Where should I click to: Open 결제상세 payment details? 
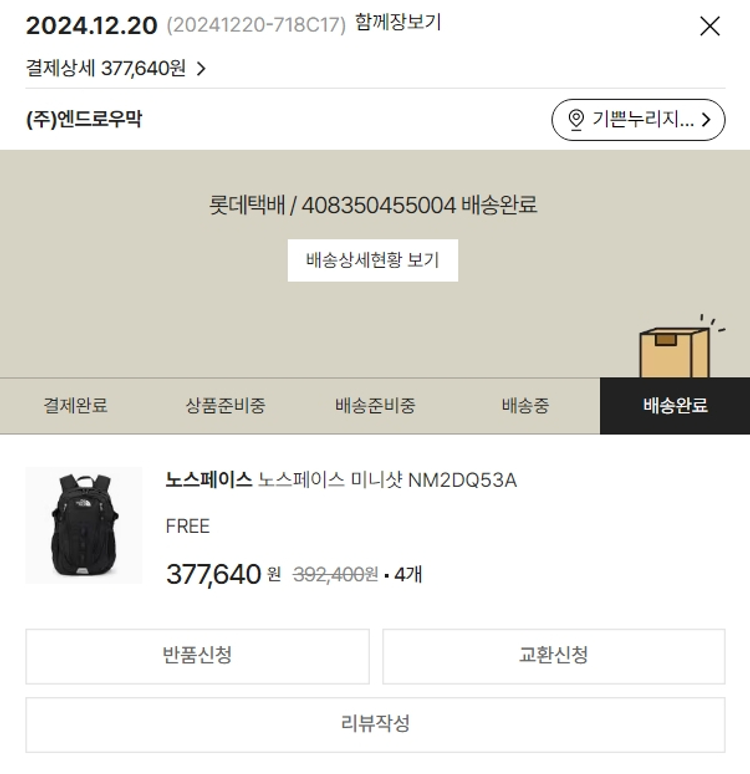pos(115,69)
